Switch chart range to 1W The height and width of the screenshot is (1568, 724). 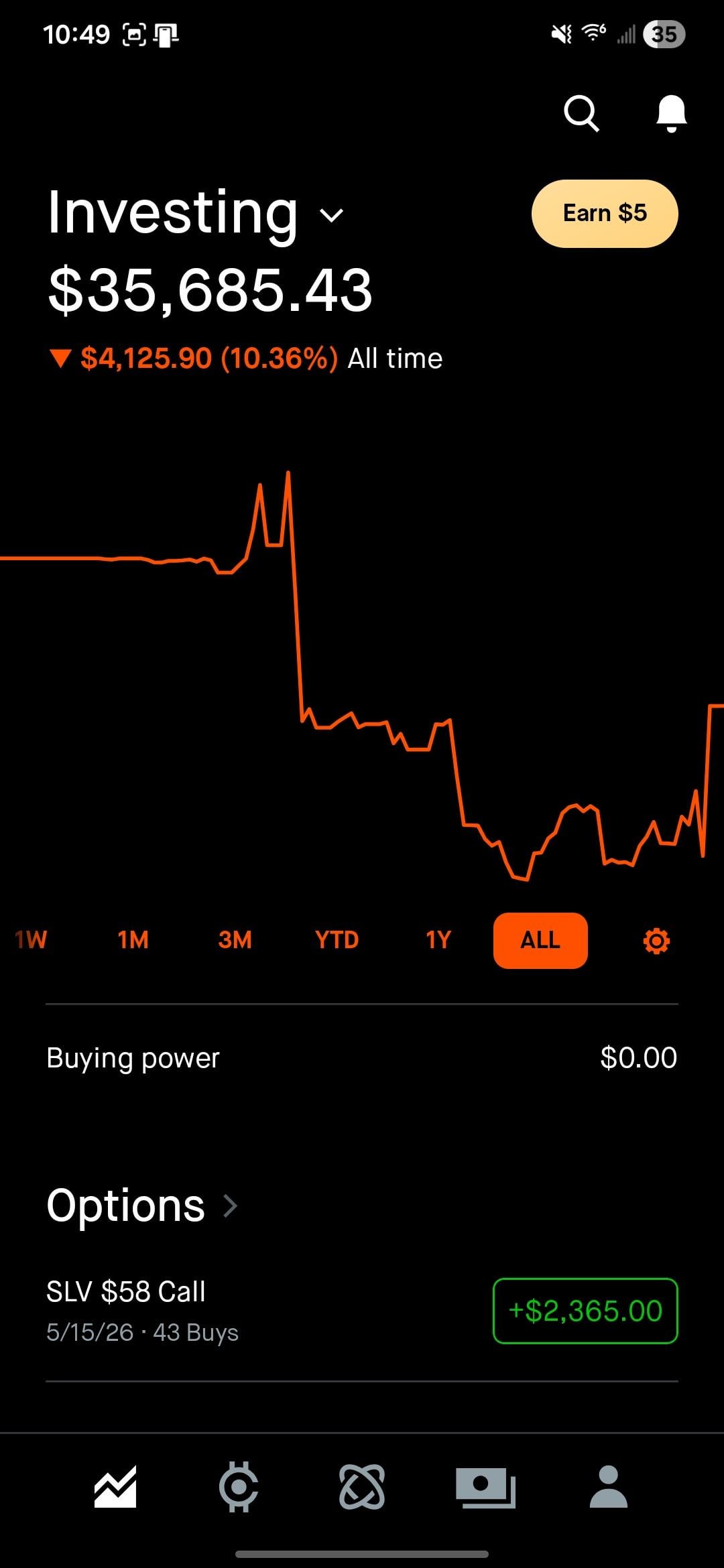(x=31, y=940)
